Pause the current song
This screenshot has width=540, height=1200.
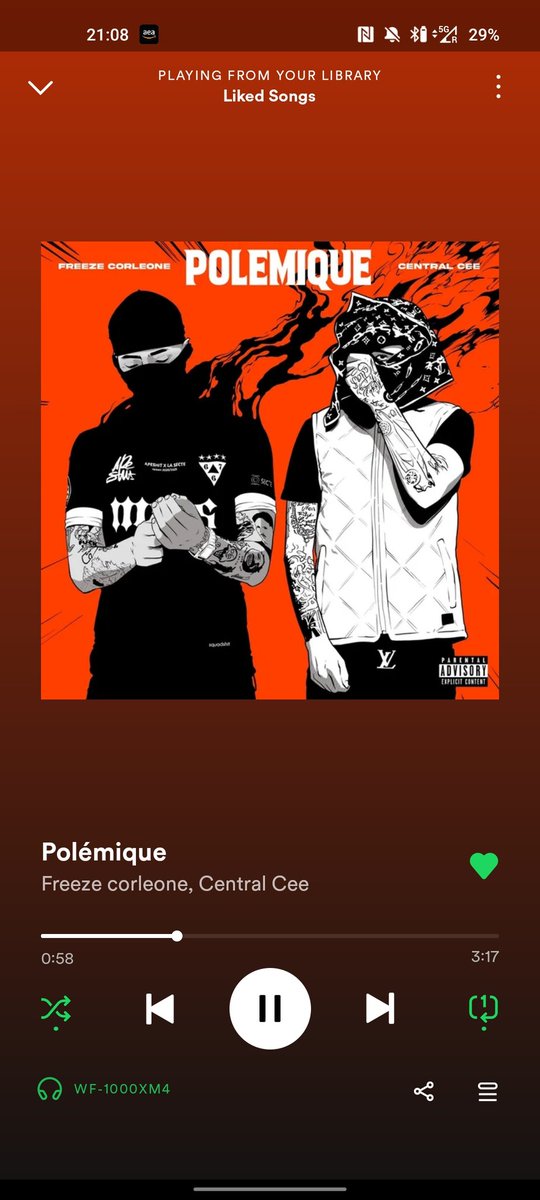(270, 1009)
